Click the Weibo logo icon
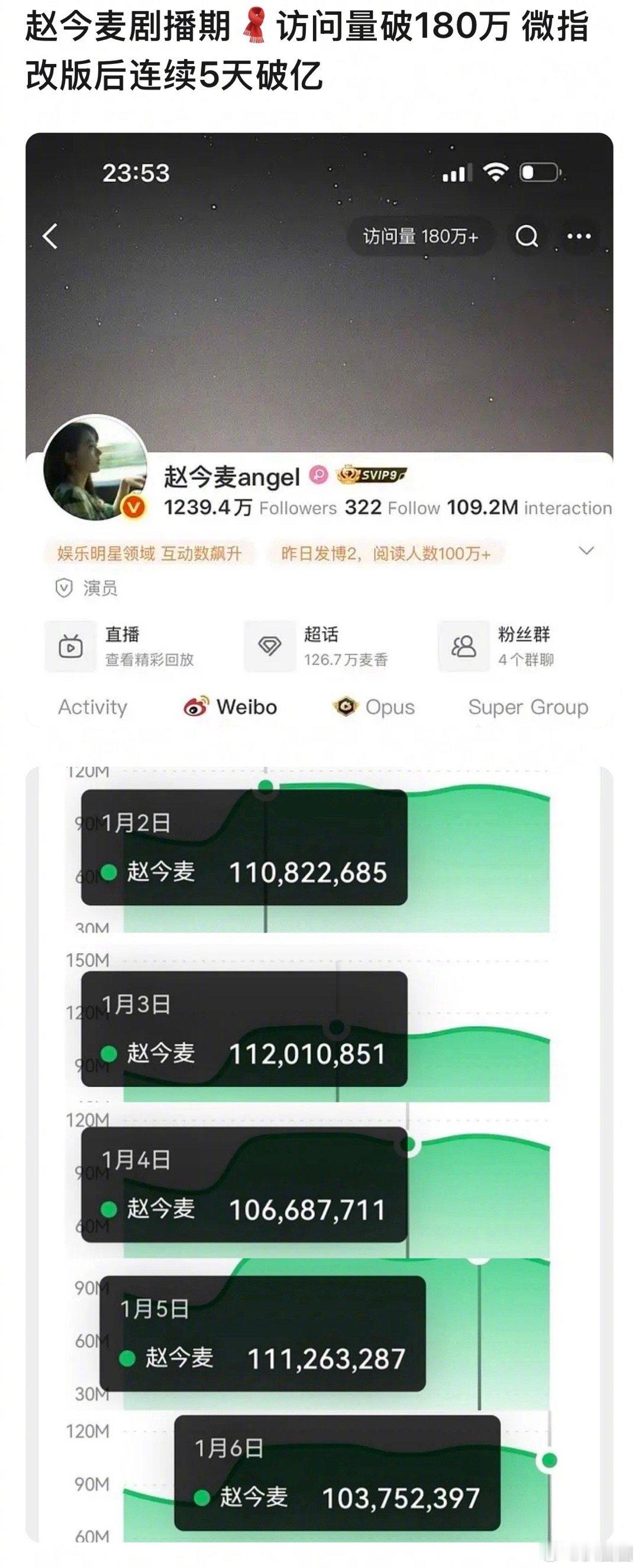Image resolution: width=639 pixels, height=1568 pixels. 196,708
